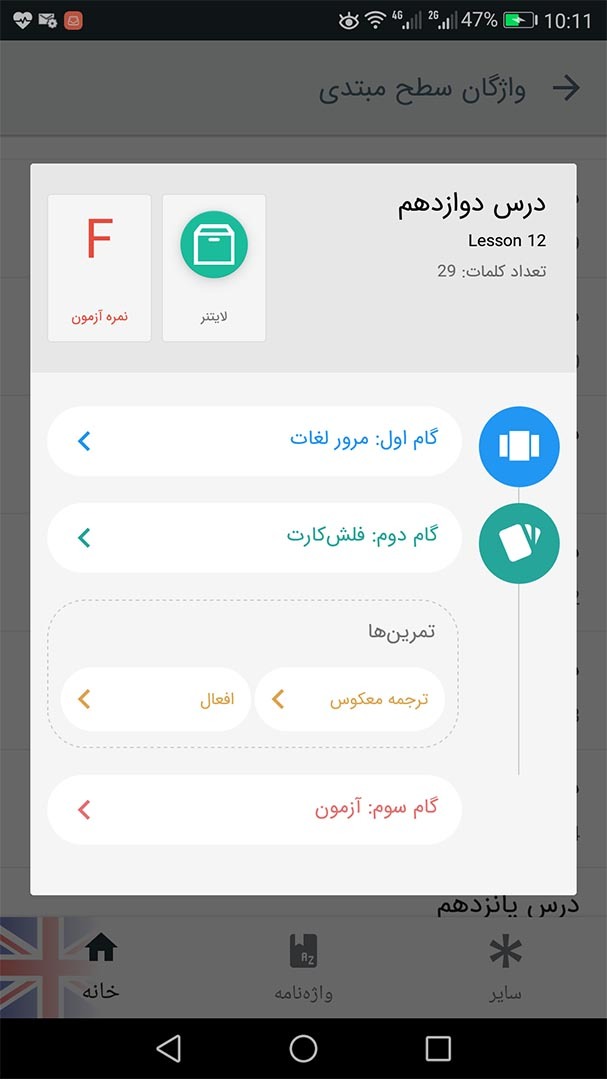Start step one: word review (مرور لغات)
607x1080 pixels.
(254, 441)
